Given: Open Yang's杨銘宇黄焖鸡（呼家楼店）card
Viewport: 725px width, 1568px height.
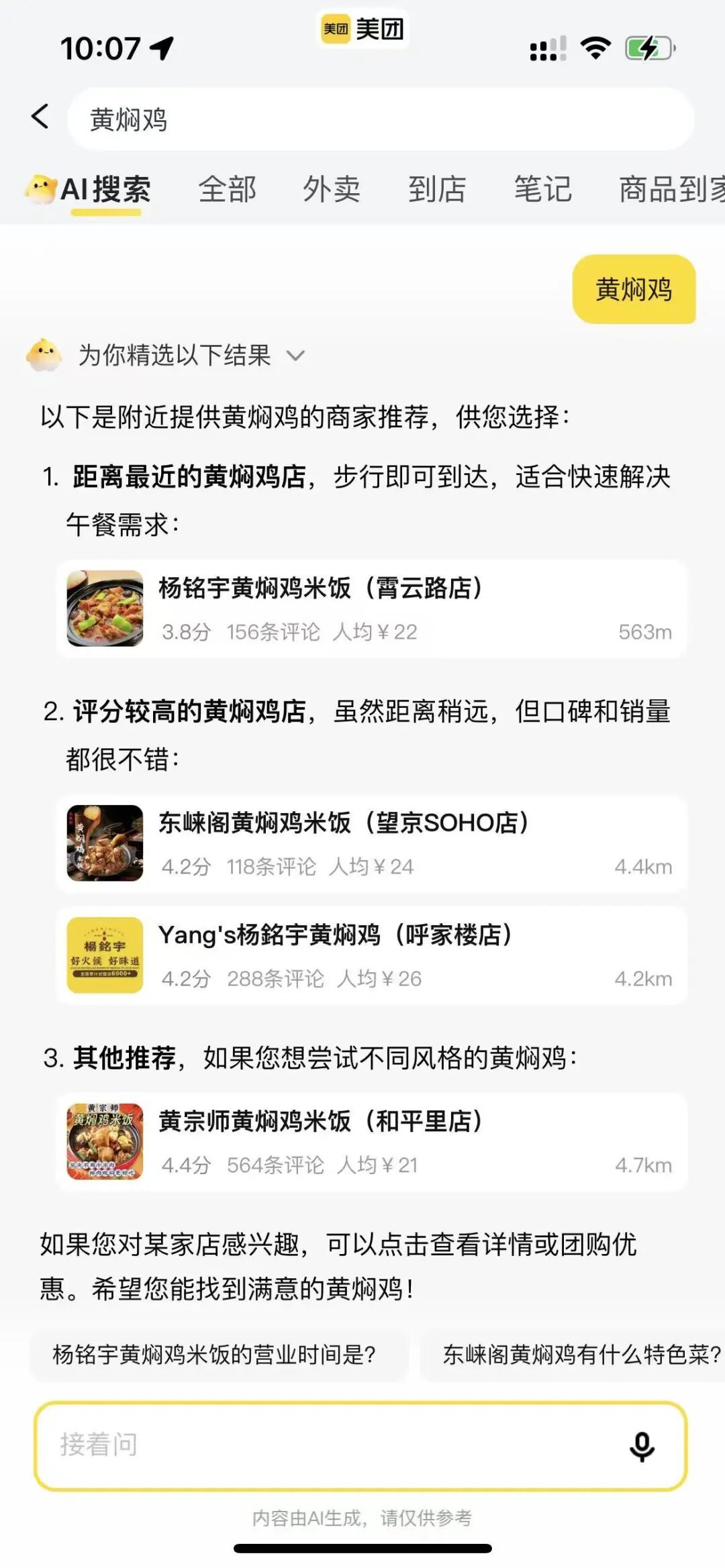Looking at the screenshot, I should [x=371, y=955].
